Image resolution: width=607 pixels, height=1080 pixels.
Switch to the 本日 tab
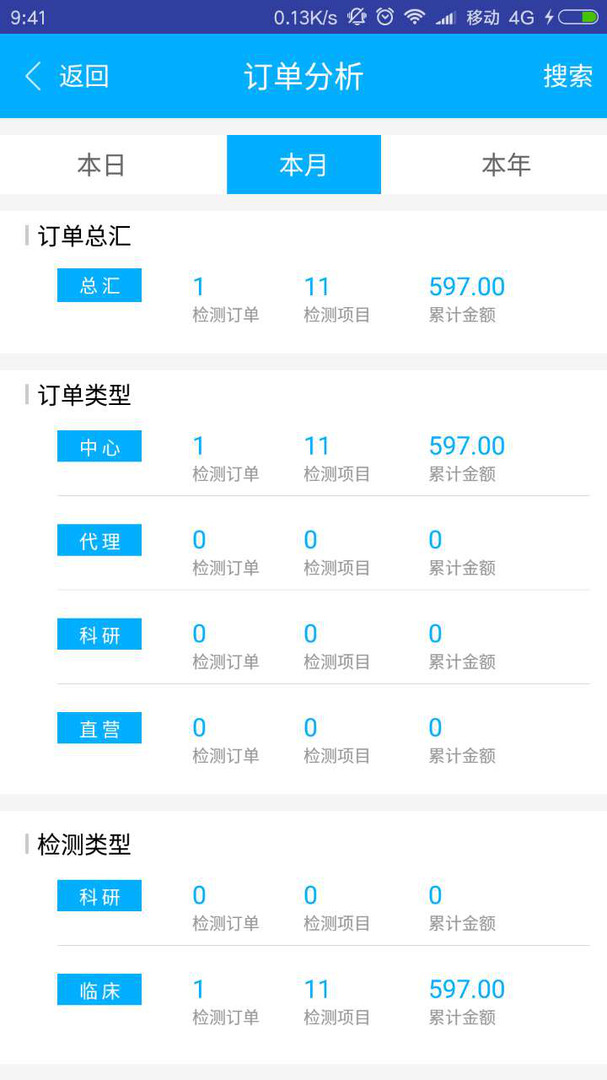(x=101, y=165)
